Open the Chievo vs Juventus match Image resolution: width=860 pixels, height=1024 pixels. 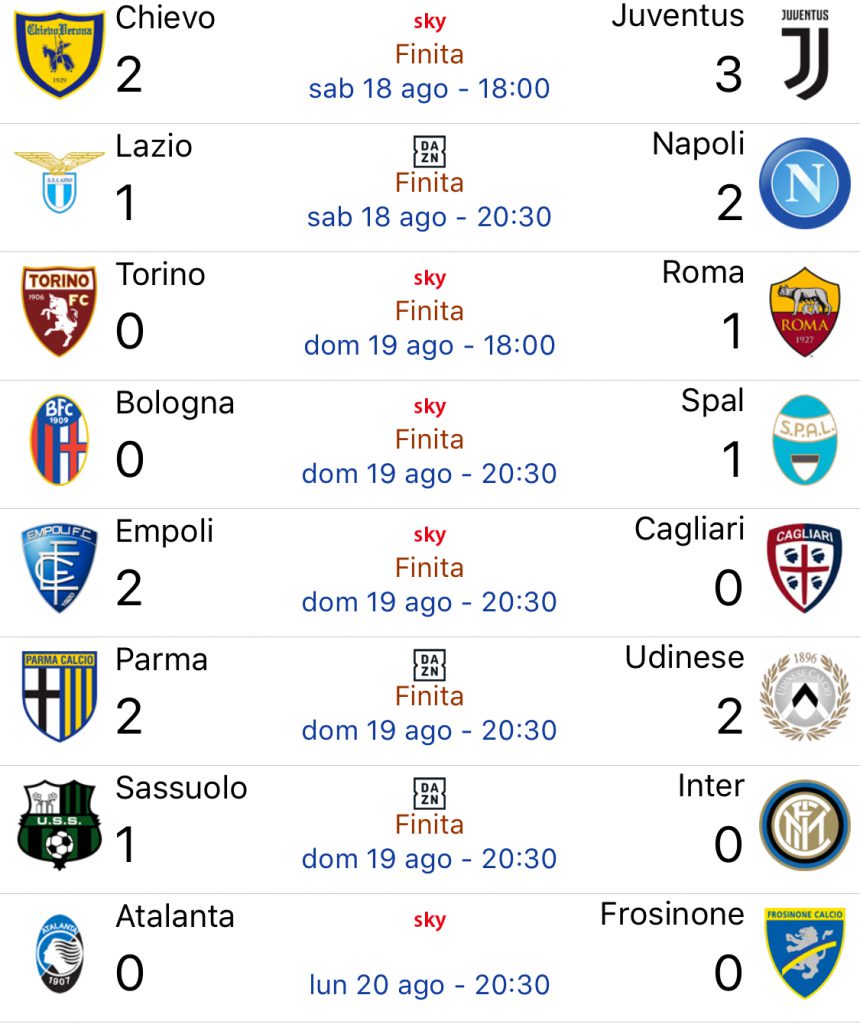(x=429, y=58)
